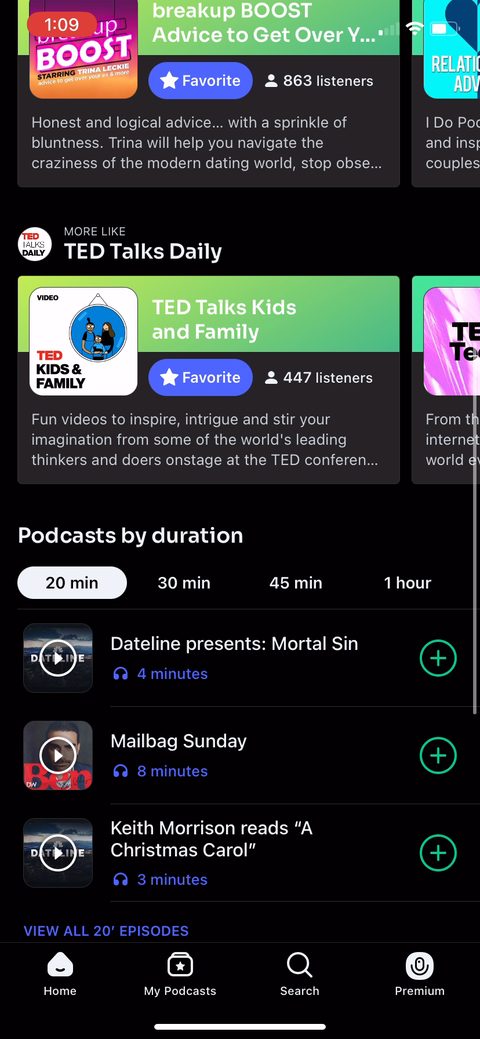This screenshot has height=1039, width=480.
Task: Add Dateline presents: Mortal Sin to queue
Action: [x=438, y=658]
